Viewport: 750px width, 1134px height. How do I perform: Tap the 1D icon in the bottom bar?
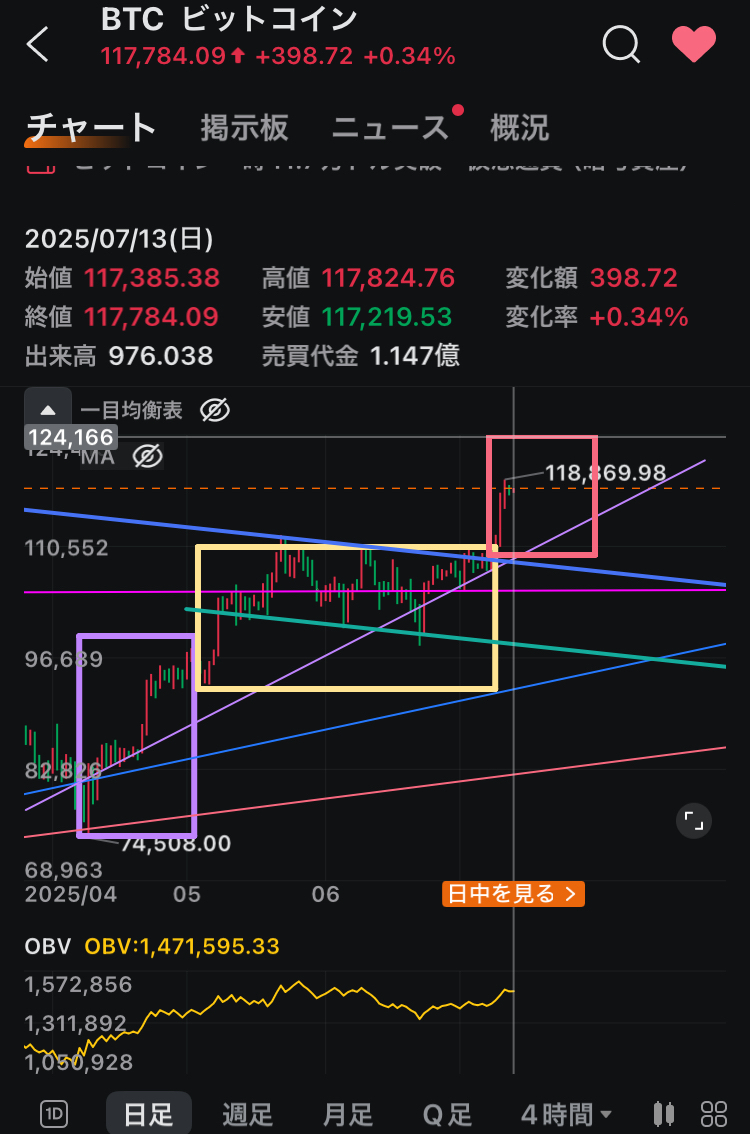[53, 1113]
